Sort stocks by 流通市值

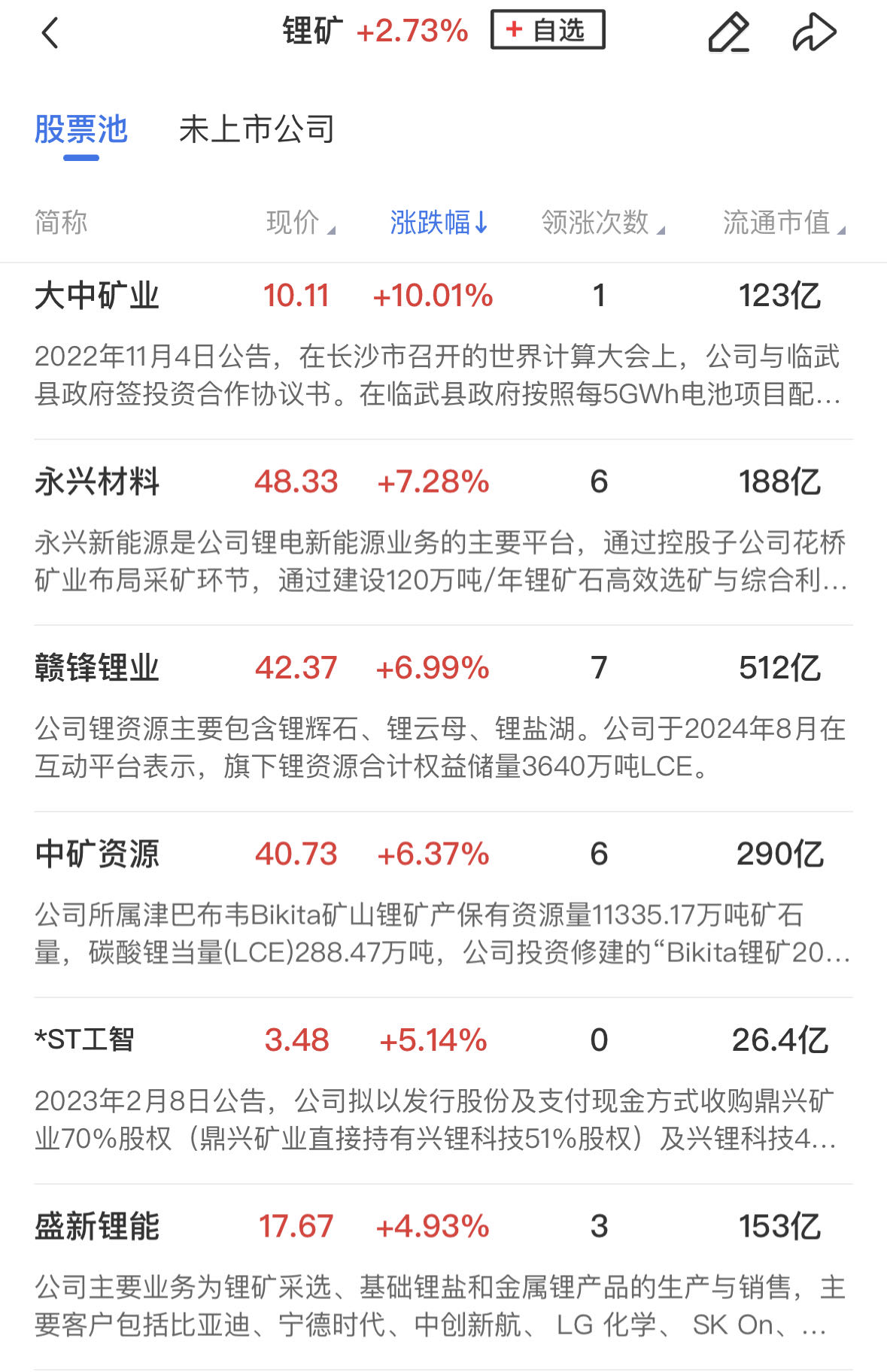[782, 223]
